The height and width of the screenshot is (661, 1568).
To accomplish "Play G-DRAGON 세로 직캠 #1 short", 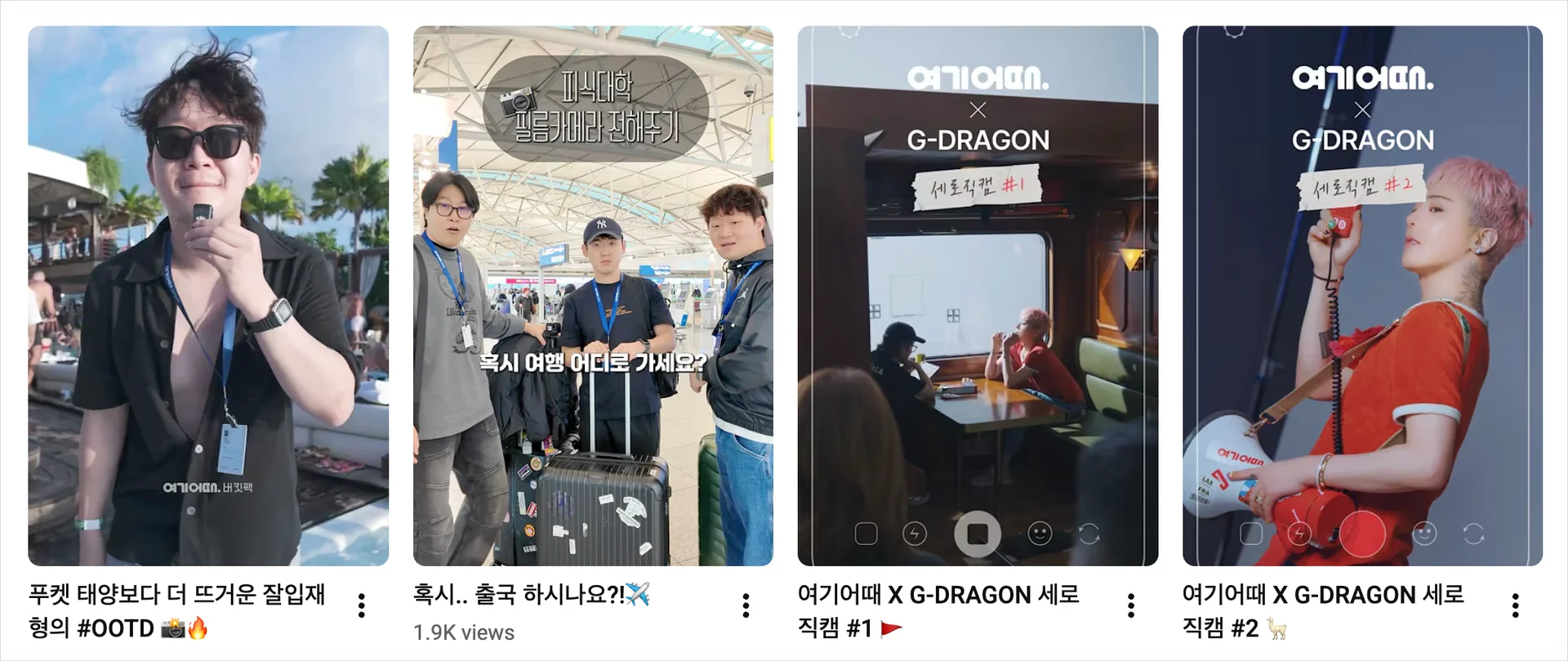I will tap(978, 296).
